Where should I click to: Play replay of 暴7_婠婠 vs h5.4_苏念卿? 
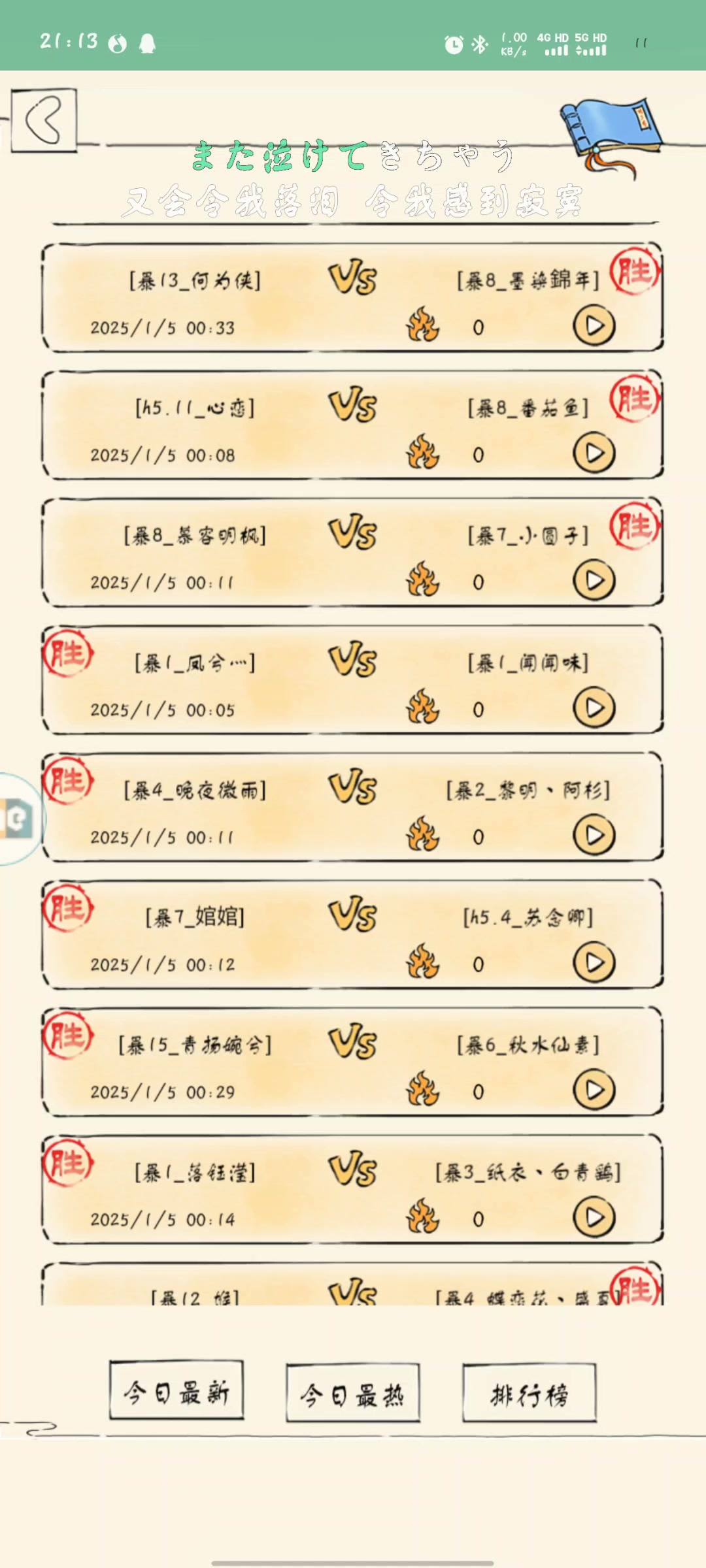594,963
